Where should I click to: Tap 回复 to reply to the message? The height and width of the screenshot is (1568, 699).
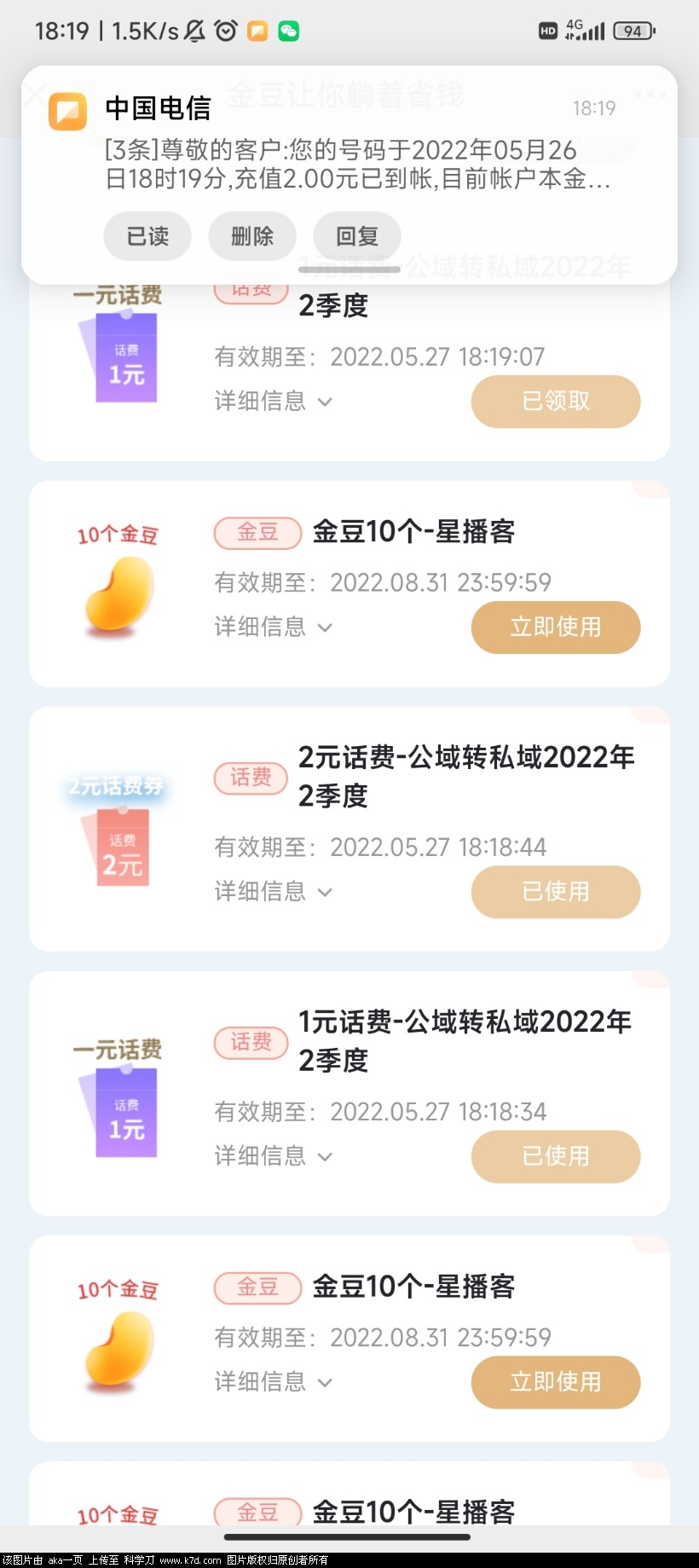point(357,236)
